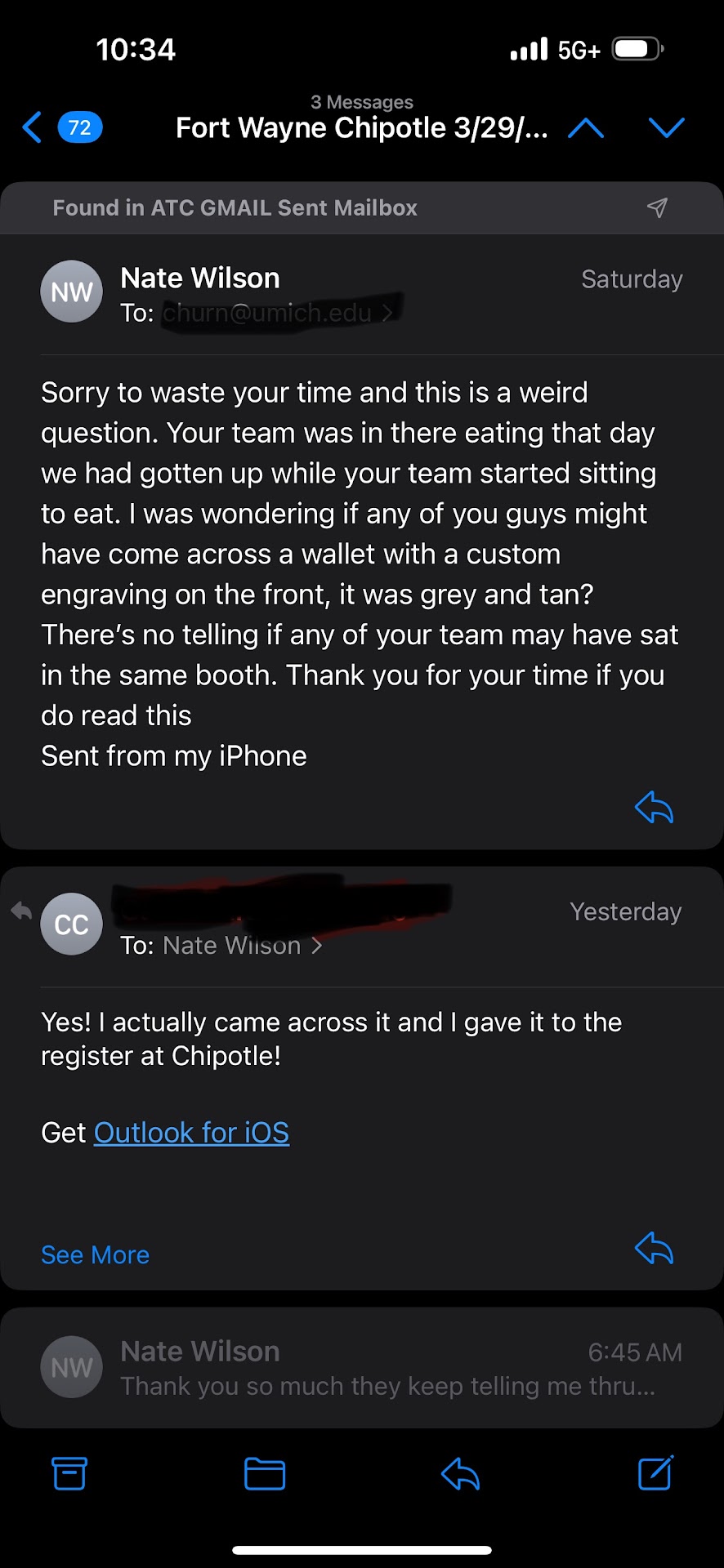The height and width of the screenshot is (1568, 724).
Task: View the NW sender avatar on Saturday's message
Action: (x=72, y=292)
